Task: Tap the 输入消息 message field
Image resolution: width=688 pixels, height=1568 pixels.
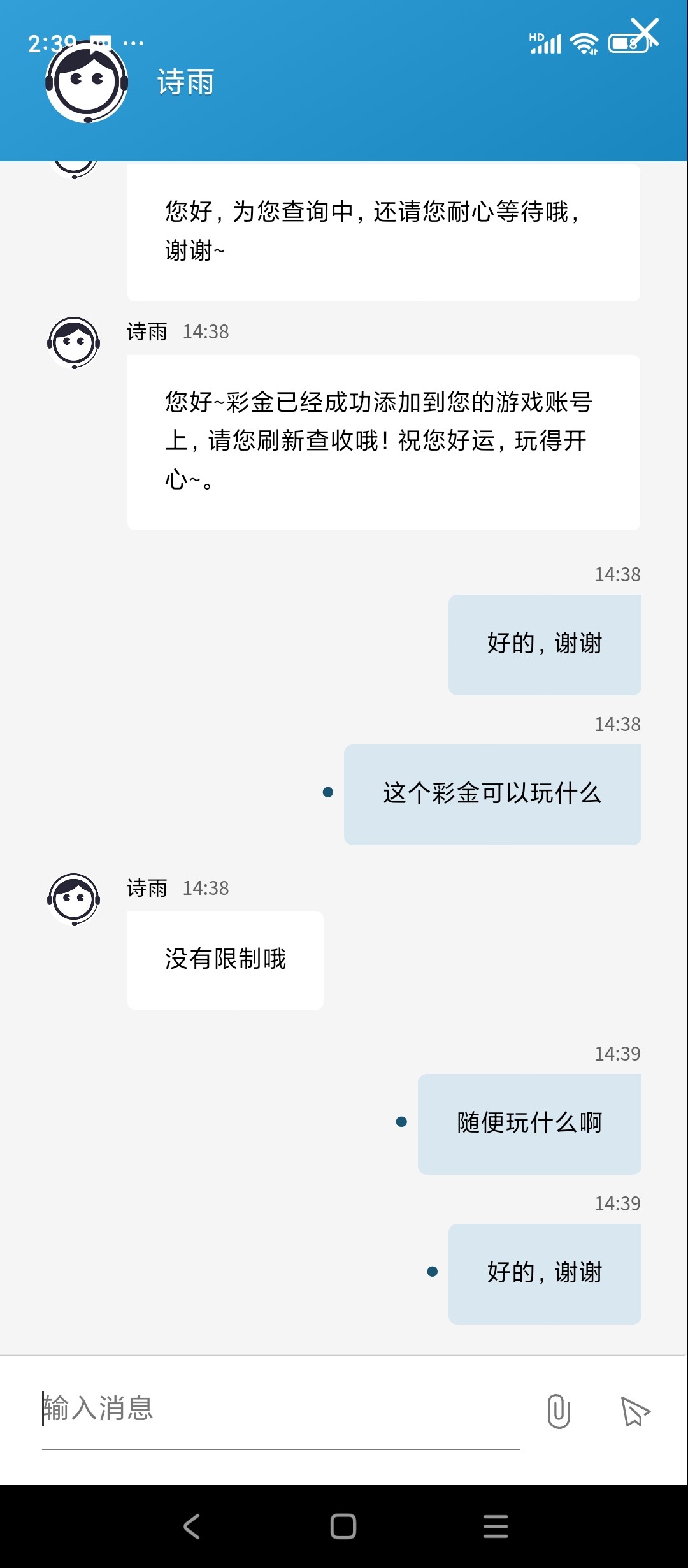Action: [280, 1409]
